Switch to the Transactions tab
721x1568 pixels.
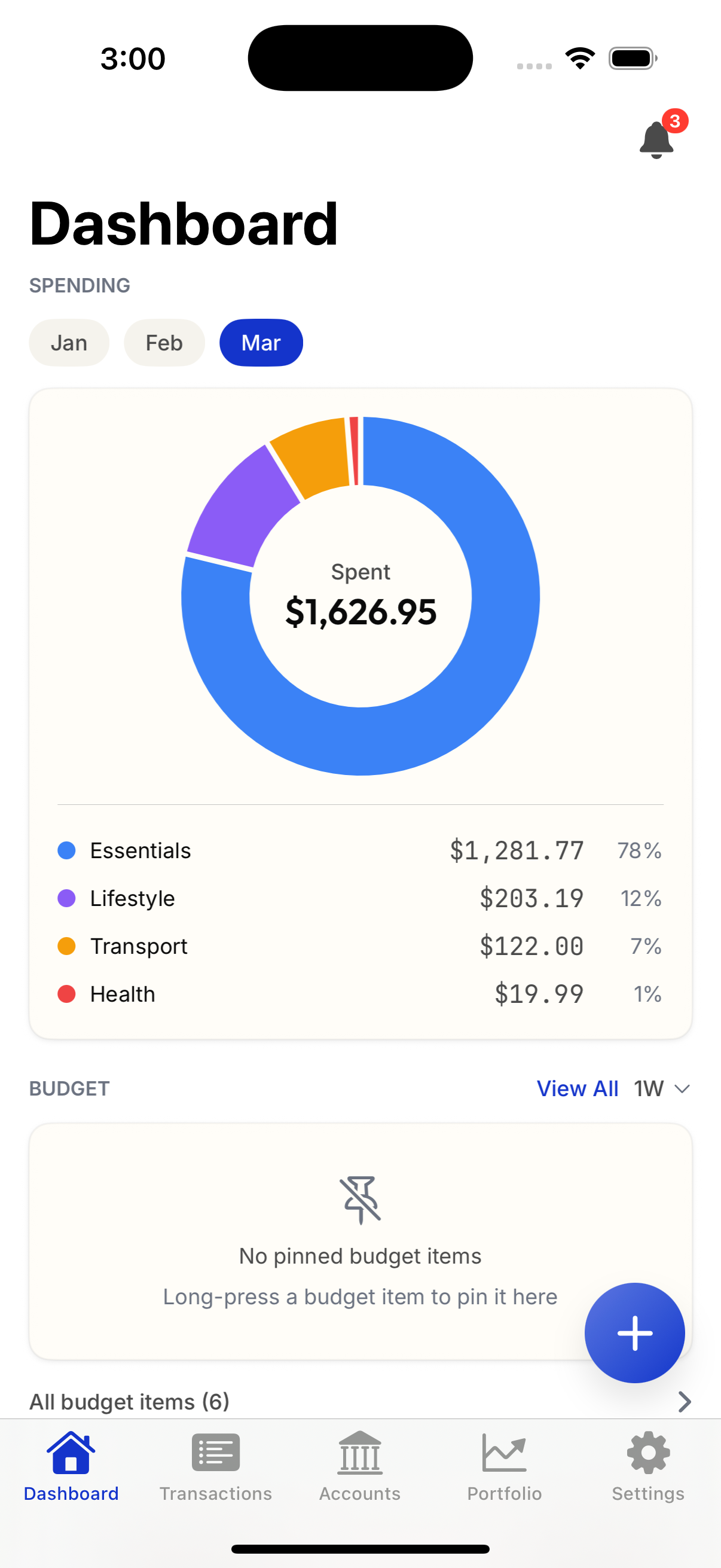click(x=214, y=1473)
